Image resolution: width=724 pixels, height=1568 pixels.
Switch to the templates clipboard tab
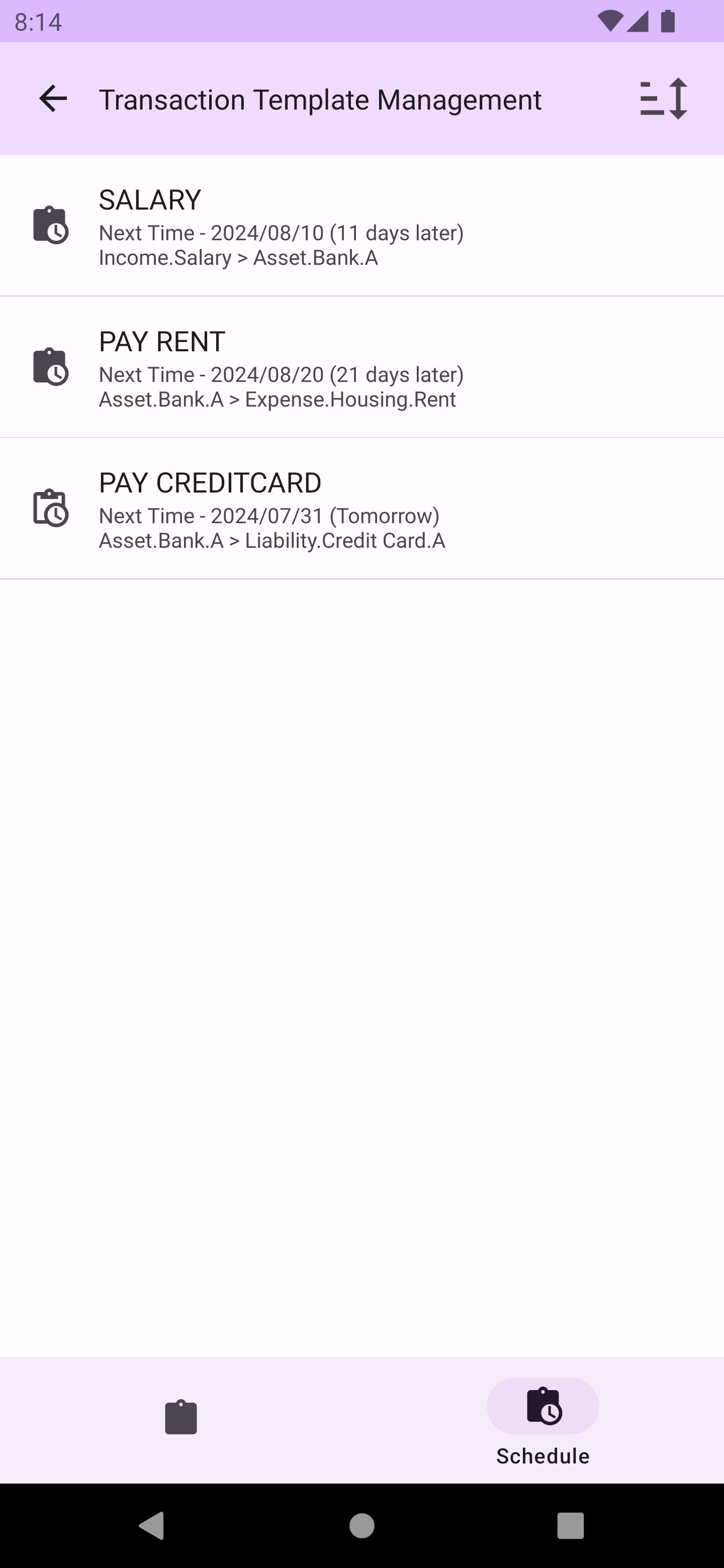[181, 1418]
